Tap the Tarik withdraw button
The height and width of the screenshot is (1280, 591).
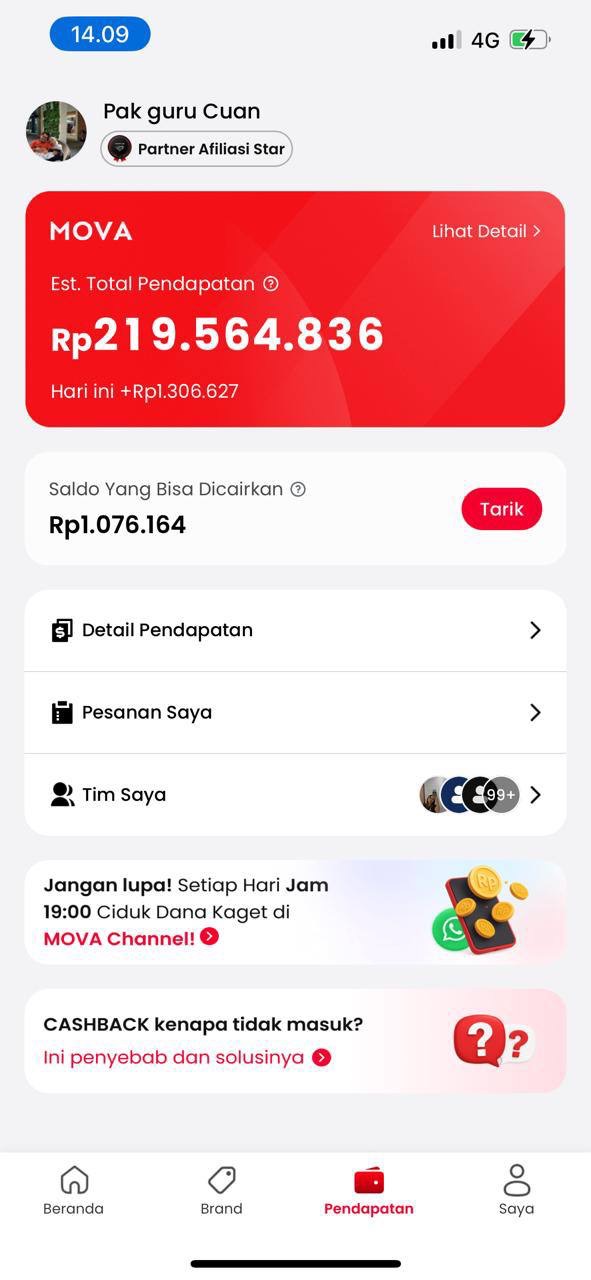pos(501,509)
